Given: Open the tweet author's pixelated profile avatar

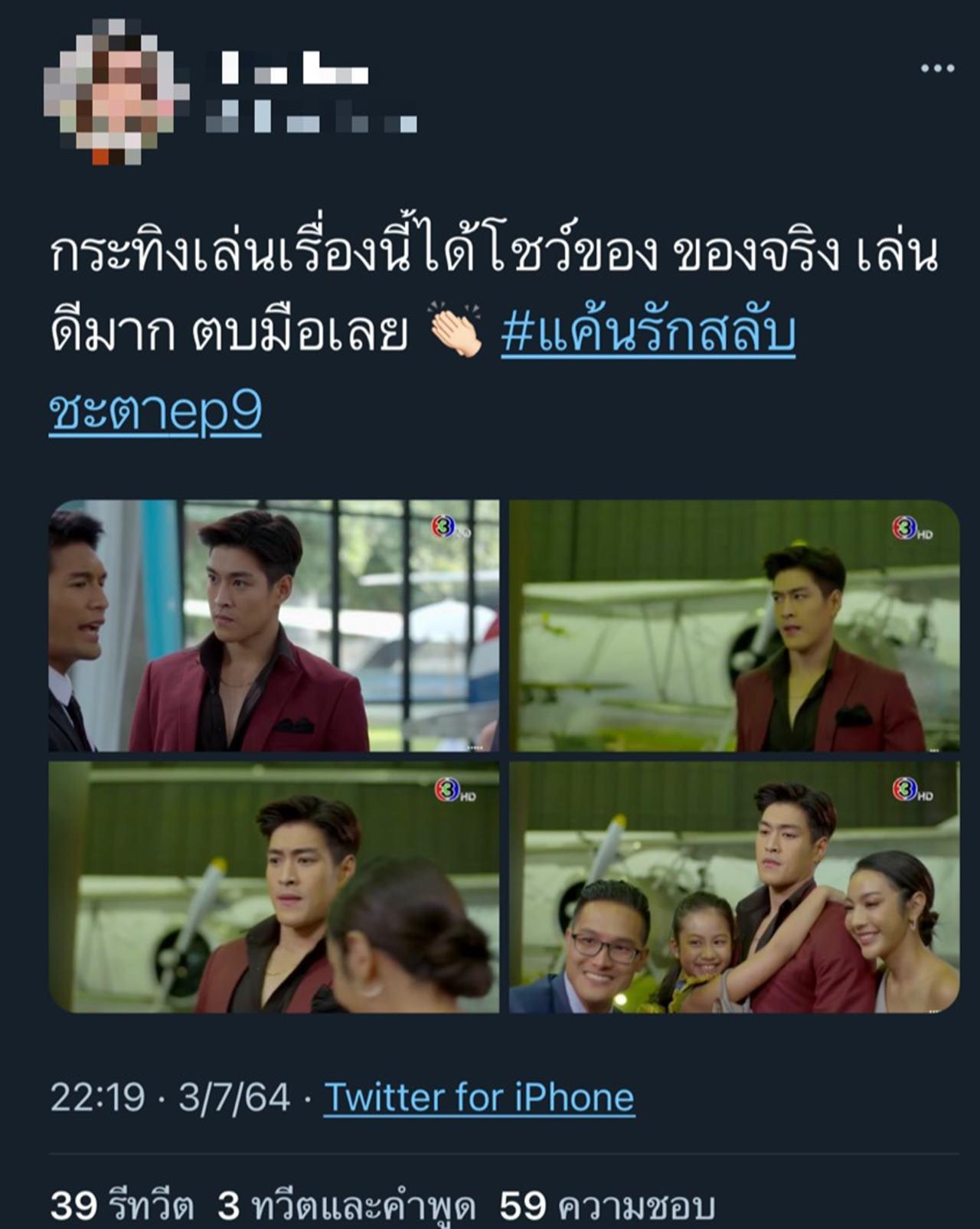Looking at the screenshot, I should point(115,93).
